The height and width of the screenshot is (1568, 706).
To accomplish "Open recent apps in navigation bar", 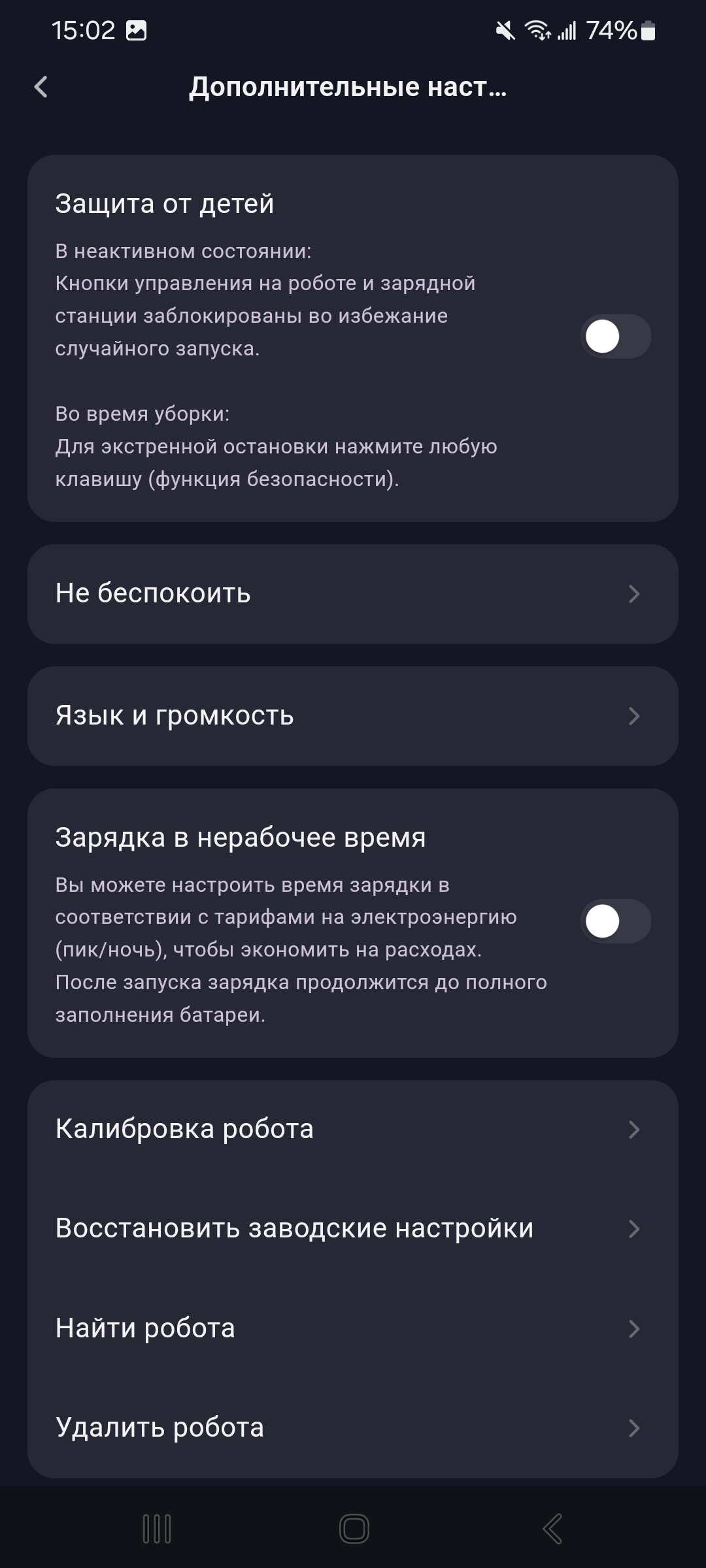I will point(157,1529).
